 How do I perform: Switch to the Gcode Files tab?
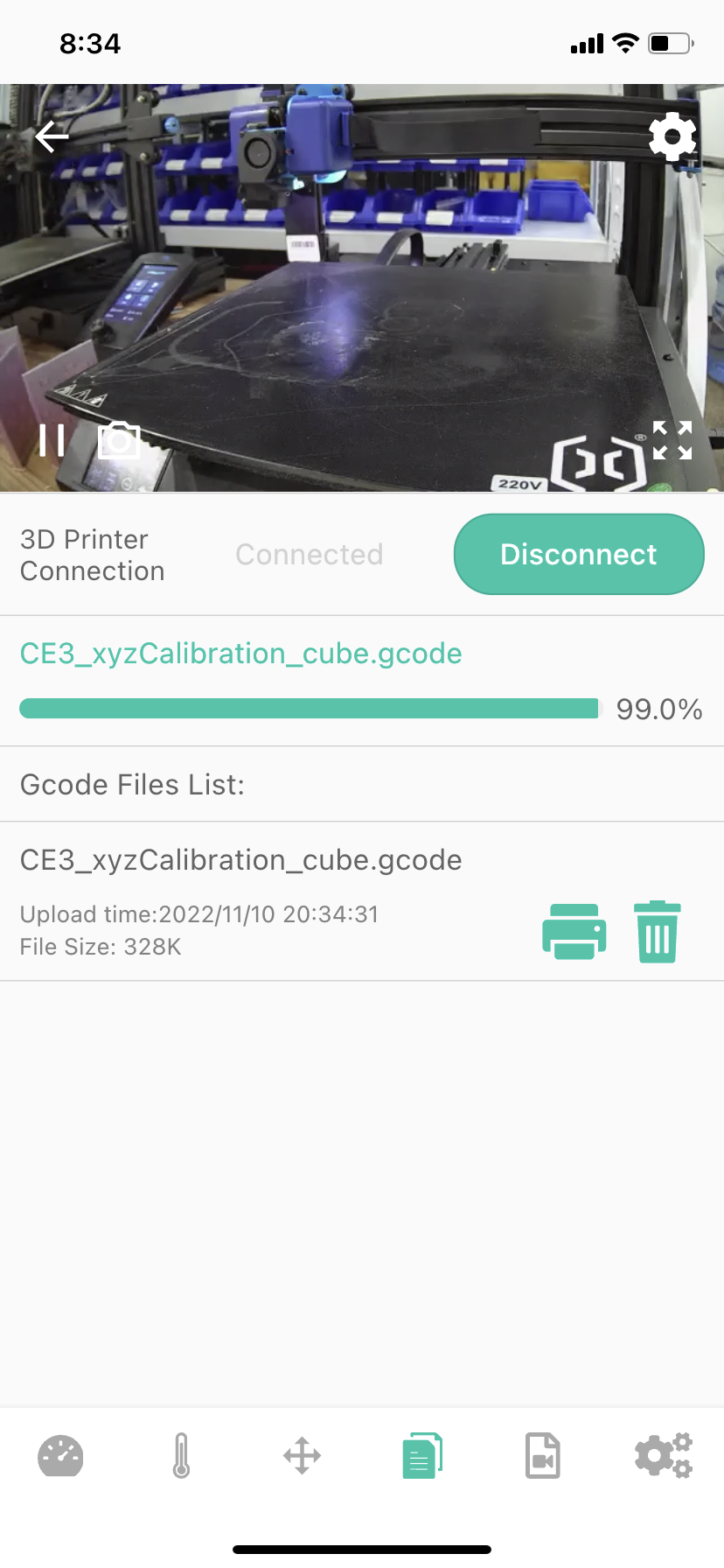(422, 1455)
